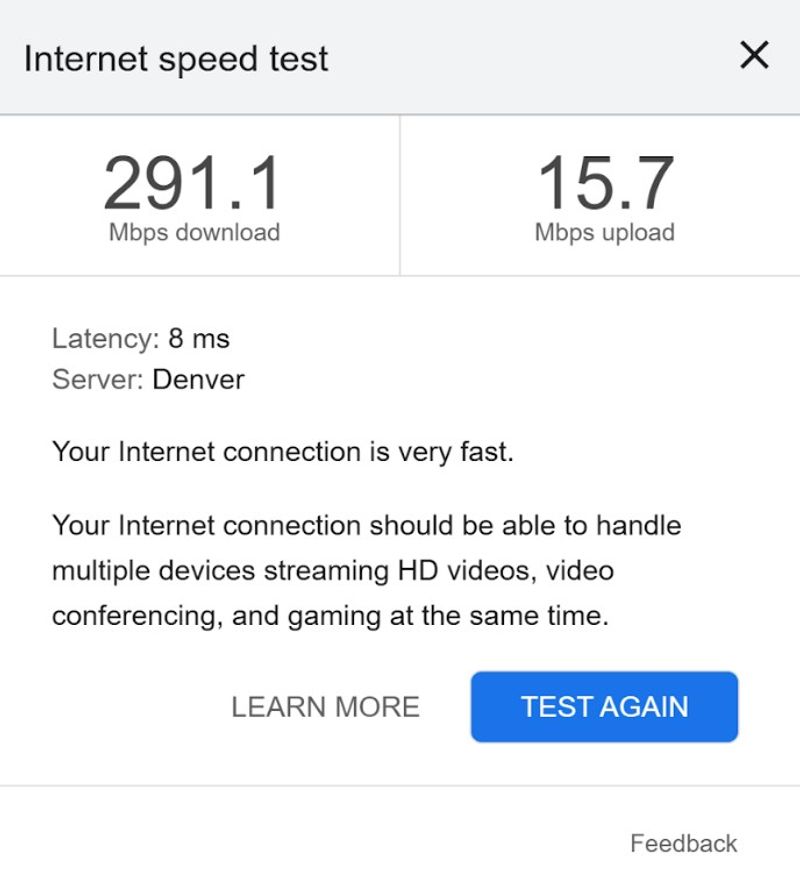This screenshot has height=891, width=800.
Task: Open the Feedback link
Action: (683, 843)
